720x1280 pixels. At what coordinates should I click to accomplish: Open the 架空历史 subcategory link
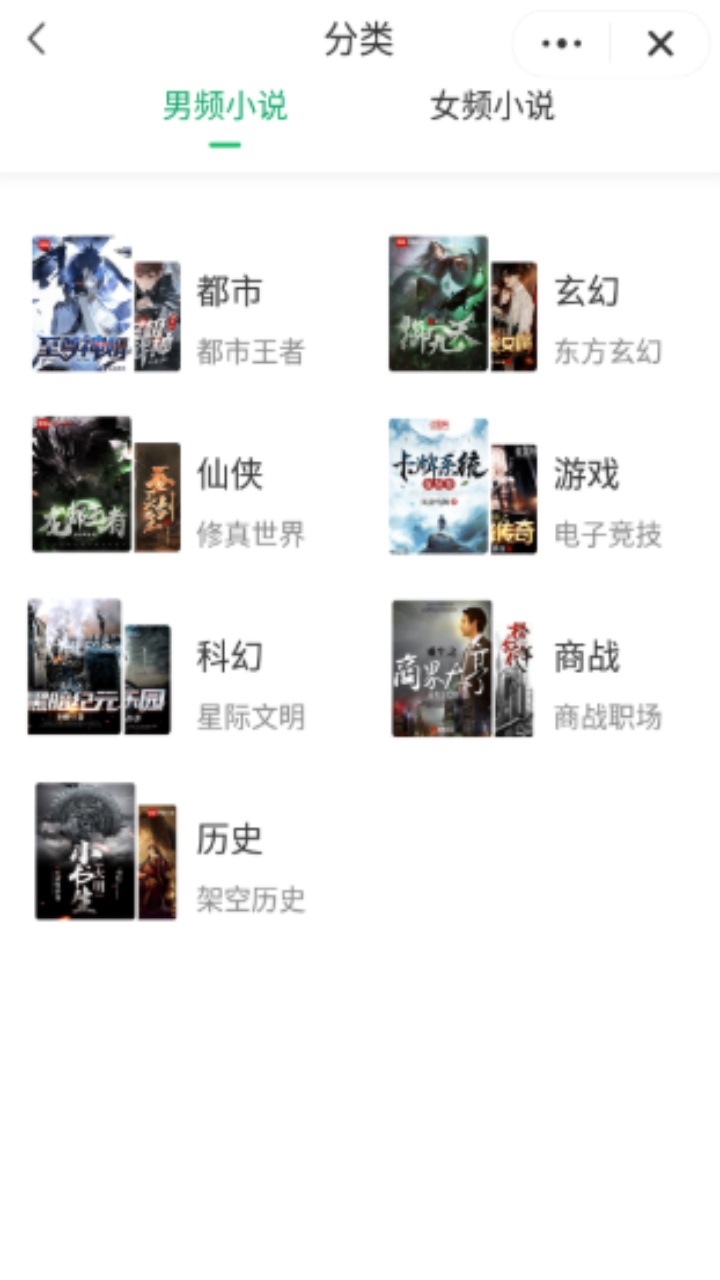click(250, 900)
